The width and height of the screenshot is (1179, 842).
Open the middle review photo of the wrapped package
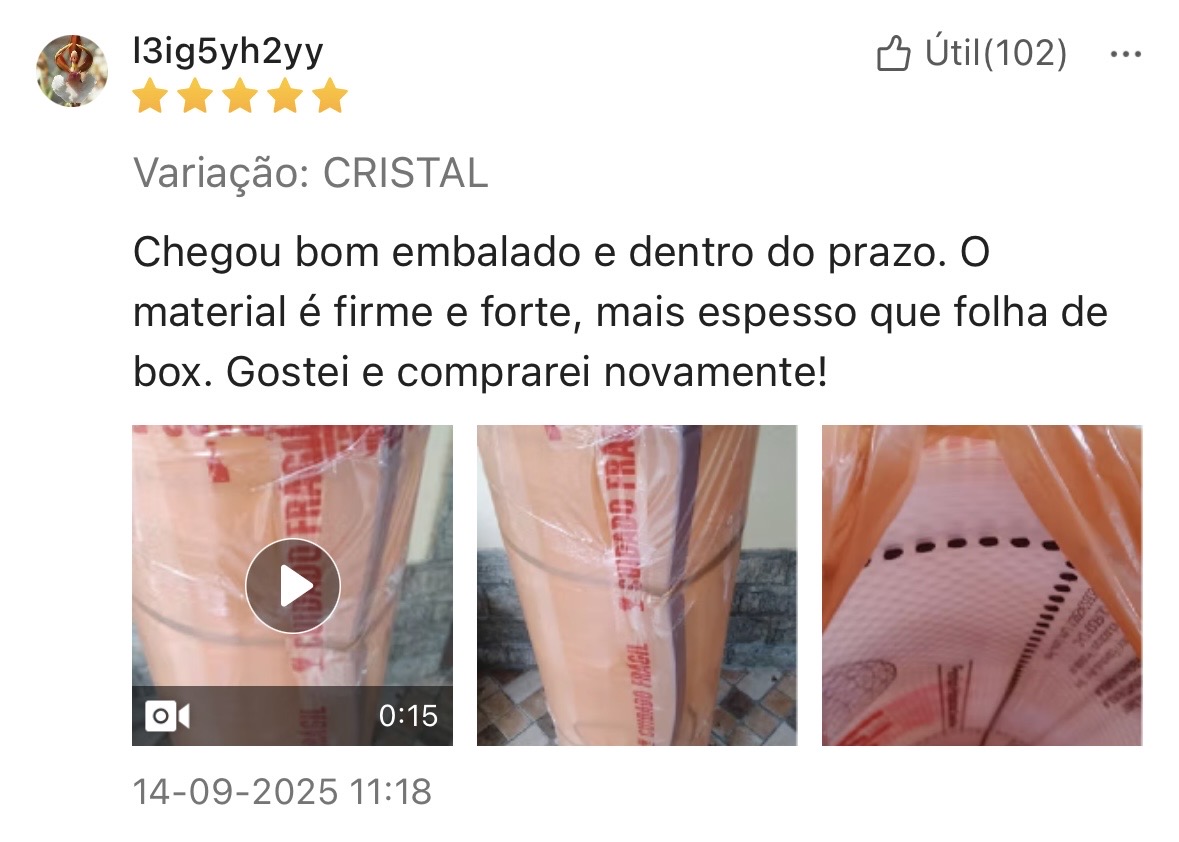click(637, 586)
